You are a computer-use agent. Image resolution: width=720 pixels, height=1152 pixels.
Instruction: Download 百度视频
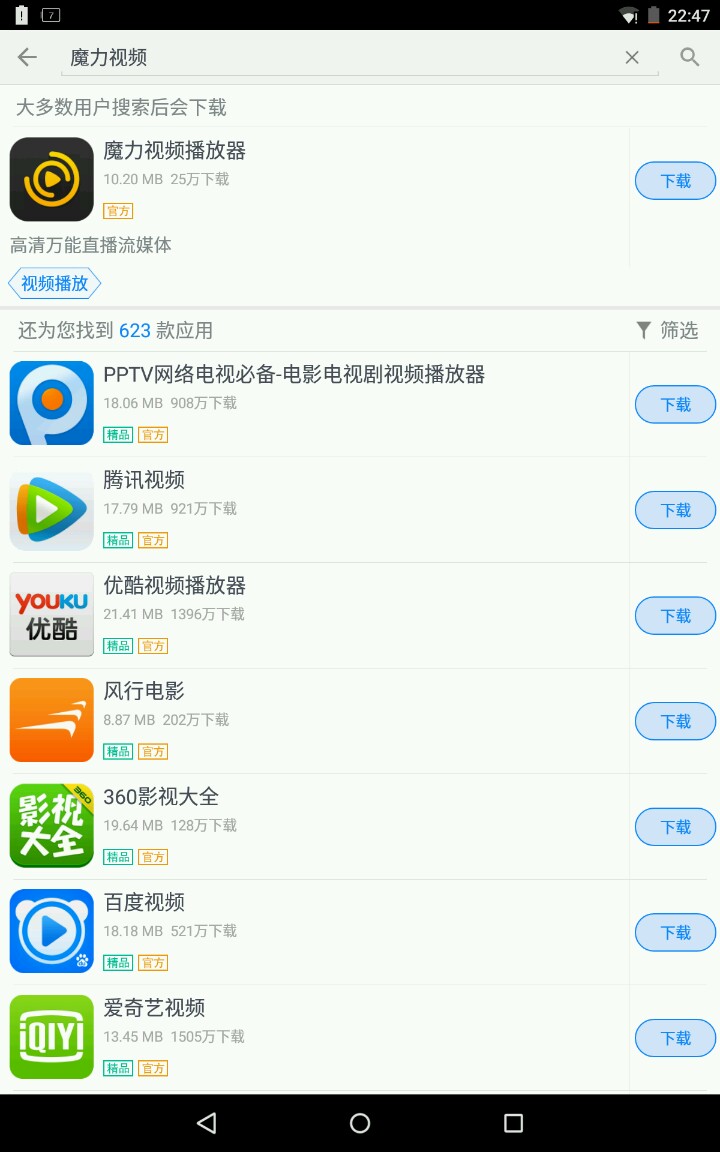coord(675,932)
